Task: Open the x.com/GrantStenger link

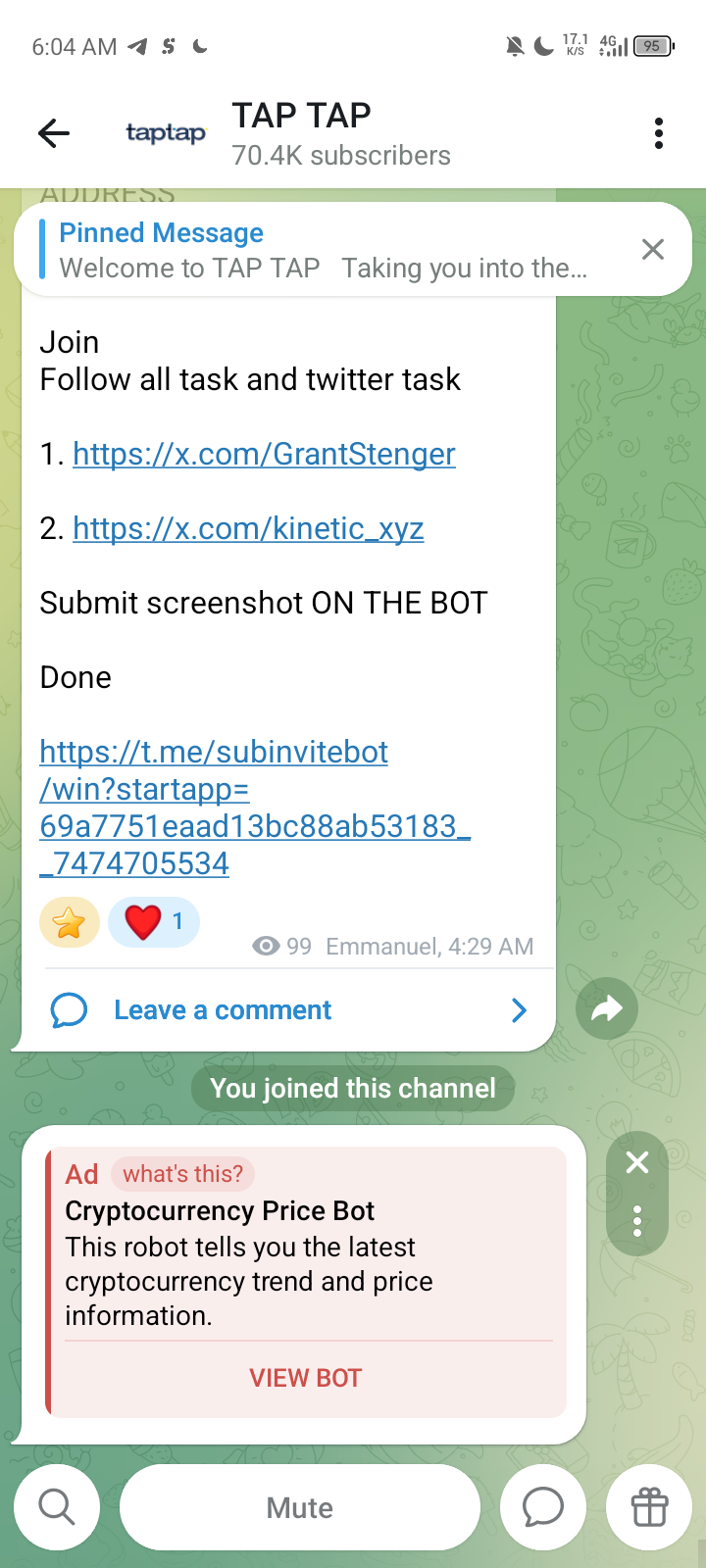Action: click(264, 454)
